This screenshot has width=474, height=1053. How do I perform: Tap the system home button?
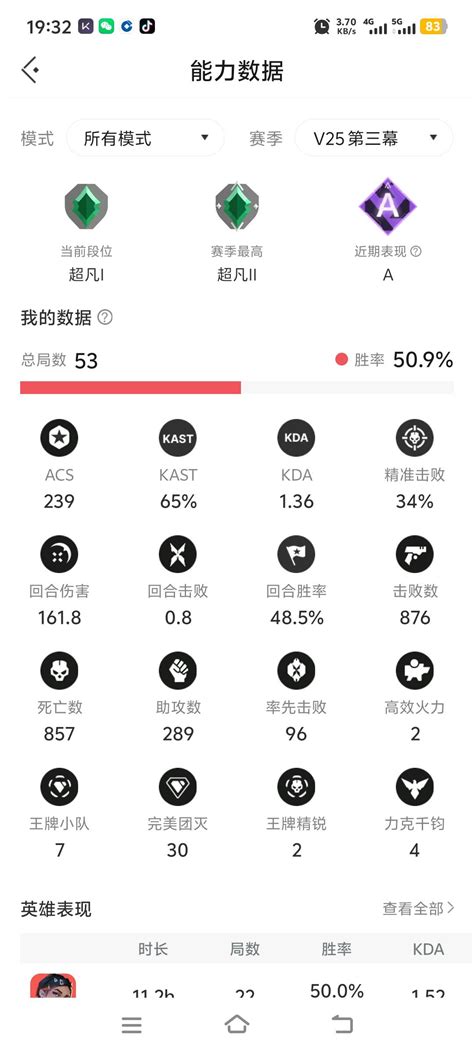[x=236, y=1024]
